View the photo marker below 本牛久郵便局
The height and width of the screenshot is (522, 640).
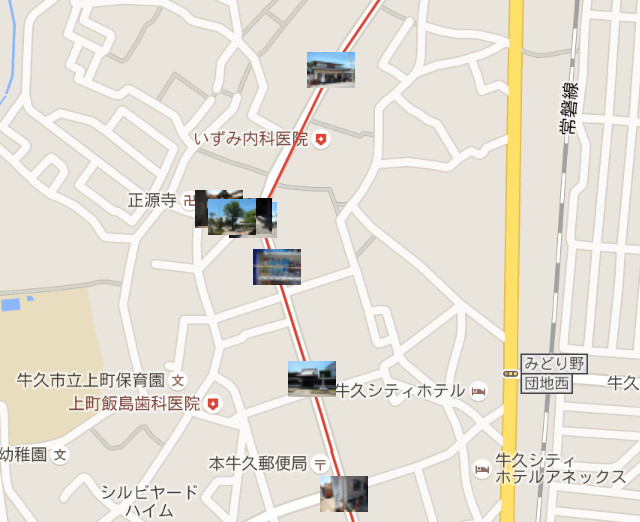(344, 493)
